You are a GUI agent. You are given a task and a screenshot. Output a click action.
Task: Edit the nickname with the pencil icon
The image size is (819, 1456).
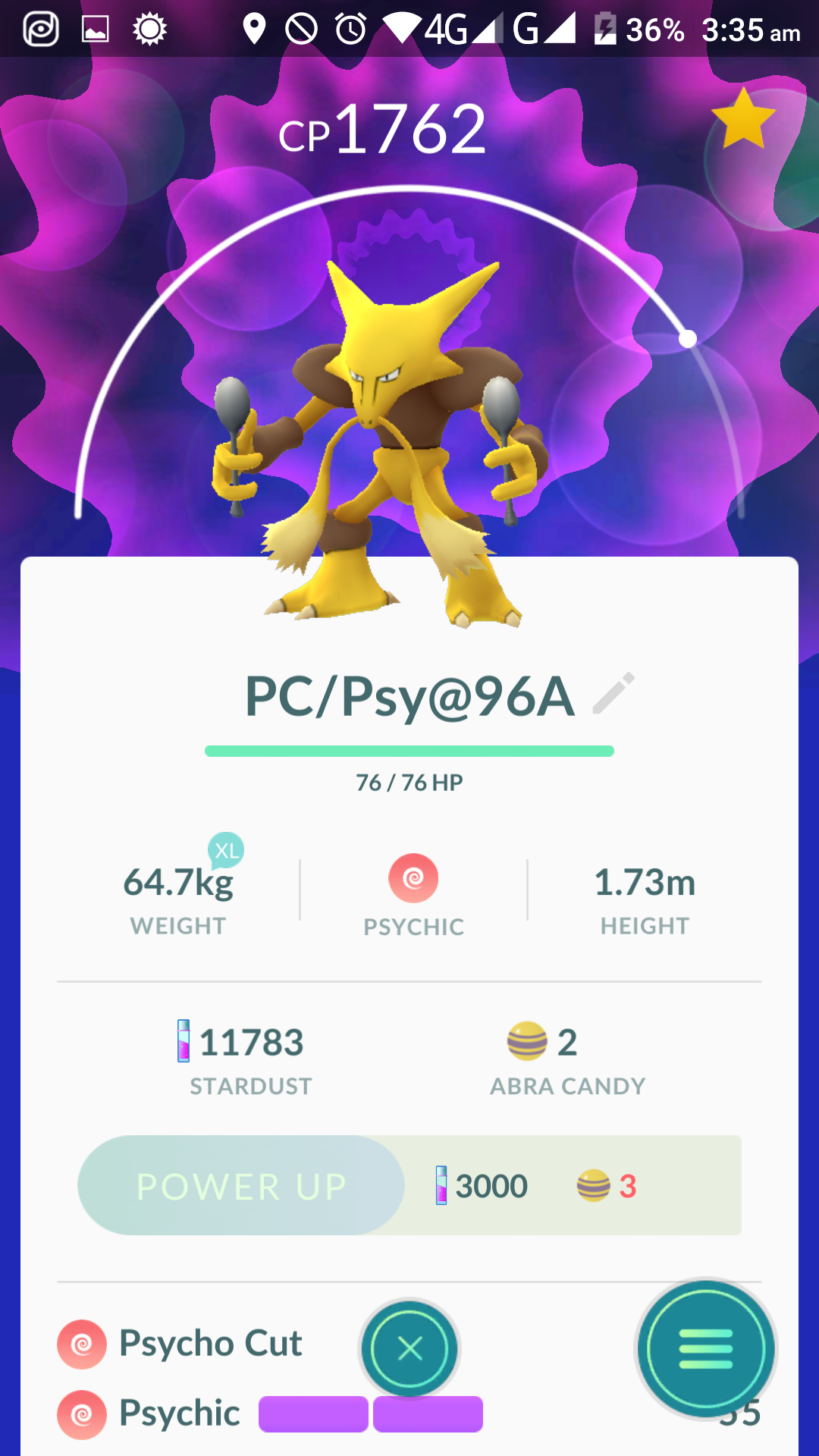click(613, 693)
